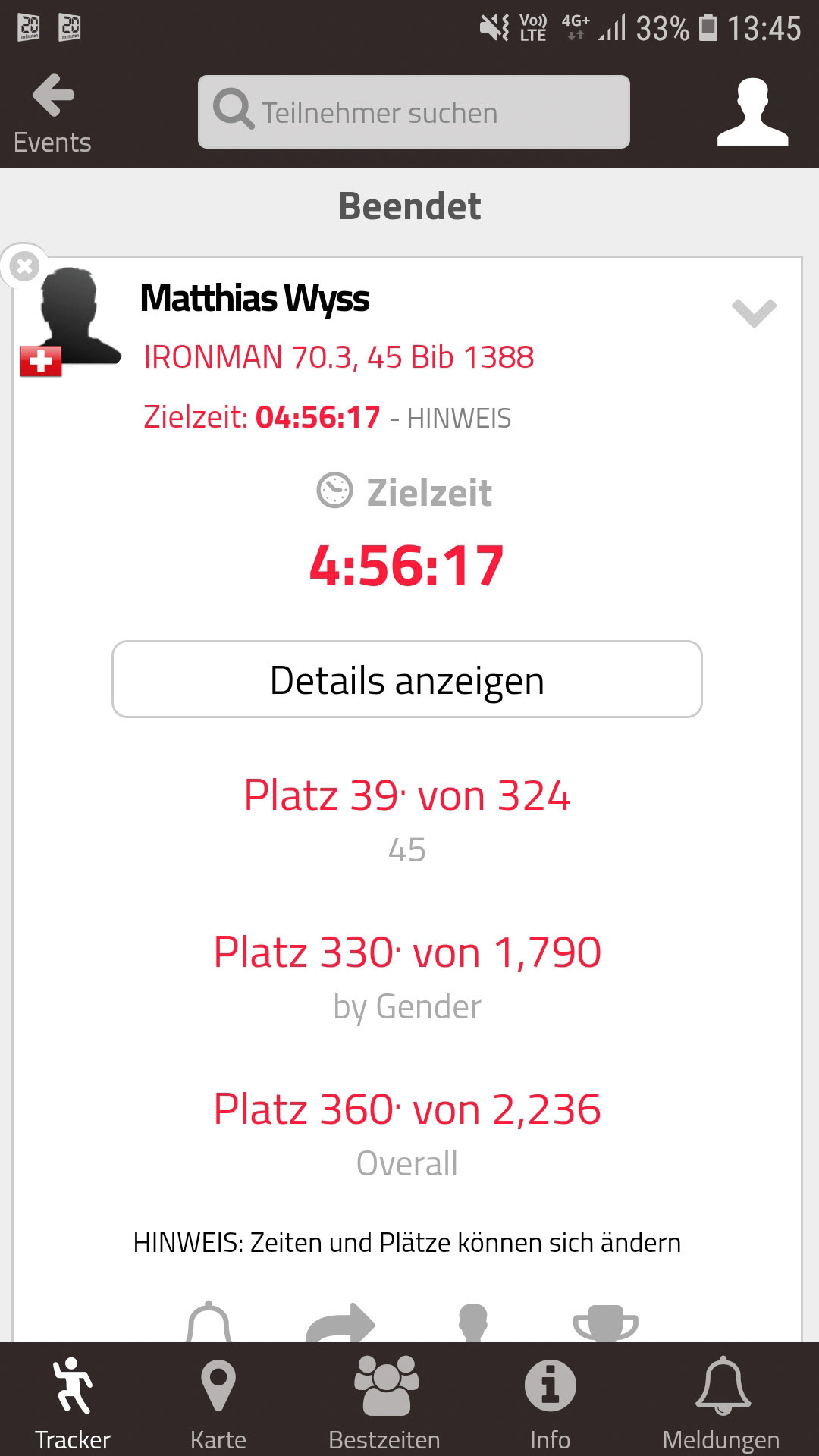Image resolution: width=819 pixels, height=1456 pixels.
Task: Open the user profile icon
Action: pyautogui.click(x=752, y=112)
